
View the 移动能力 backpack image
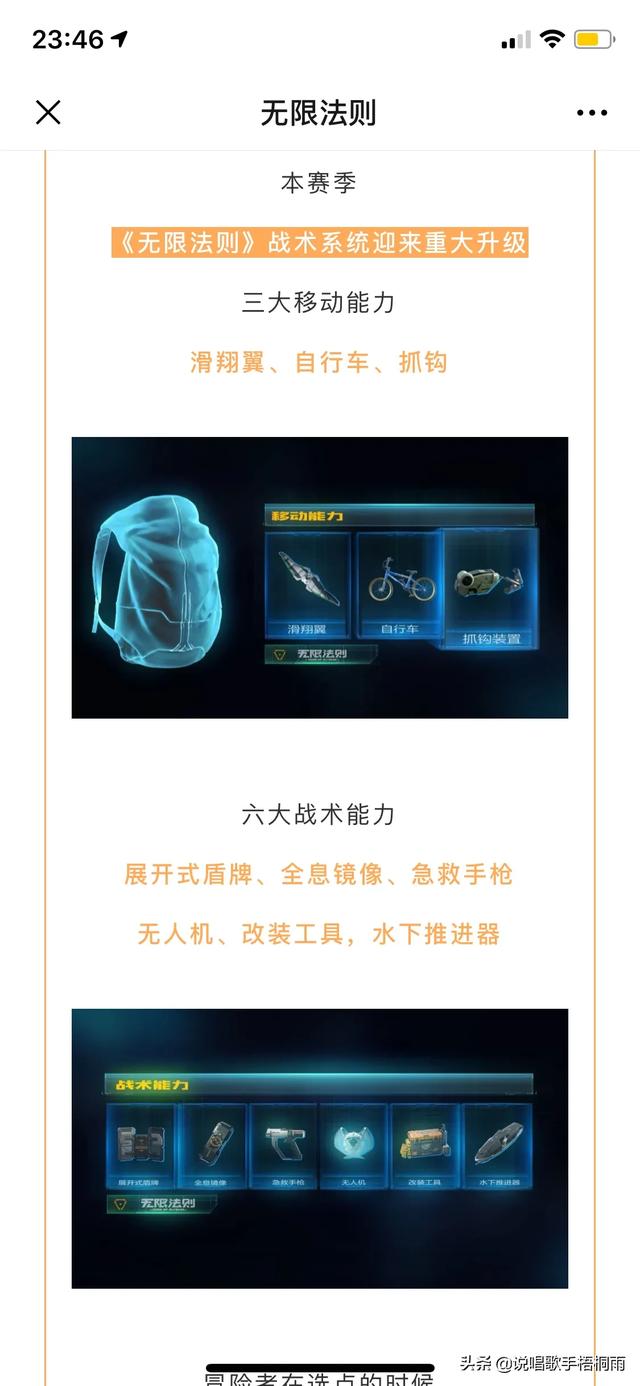[319, 577]
